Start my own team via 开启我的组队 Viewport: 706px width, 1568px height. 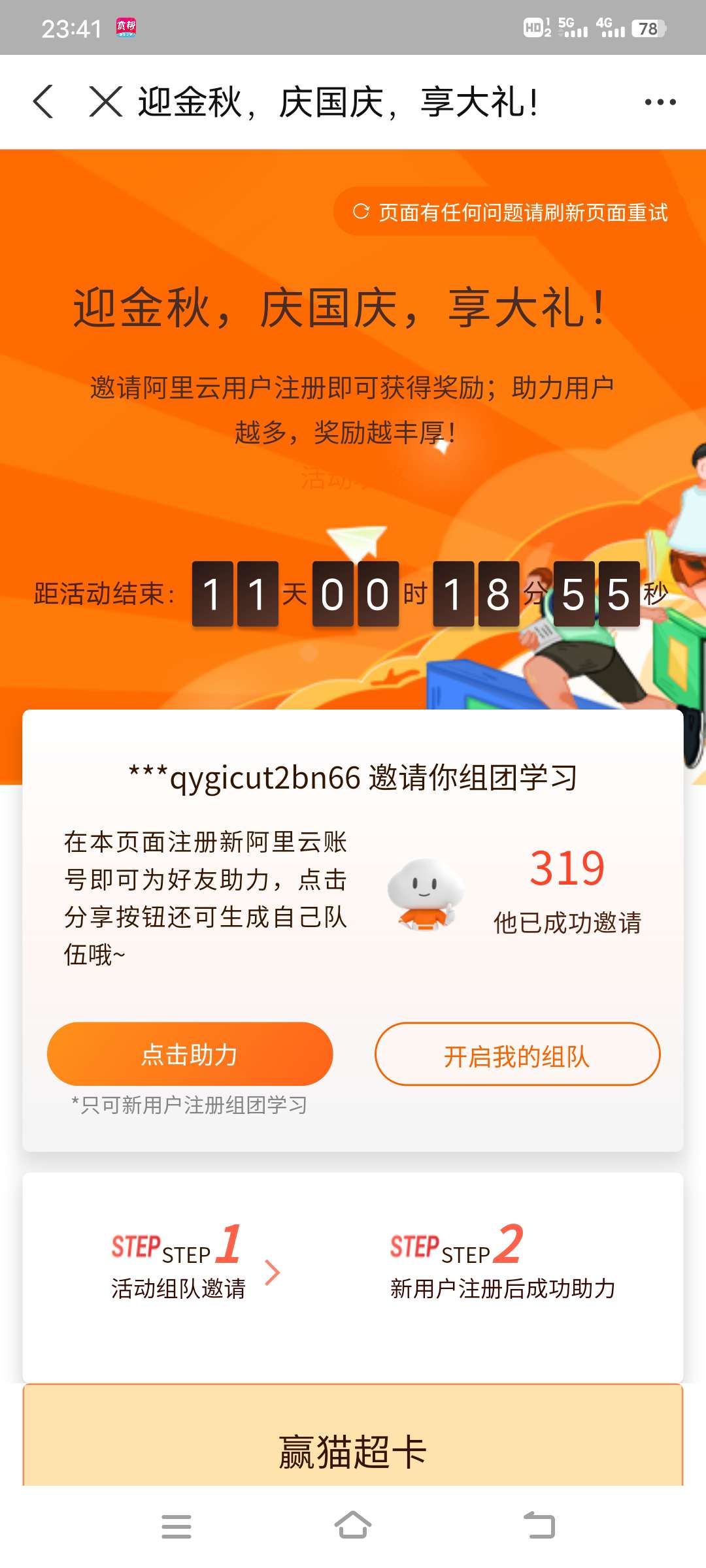pos(517,1054)
